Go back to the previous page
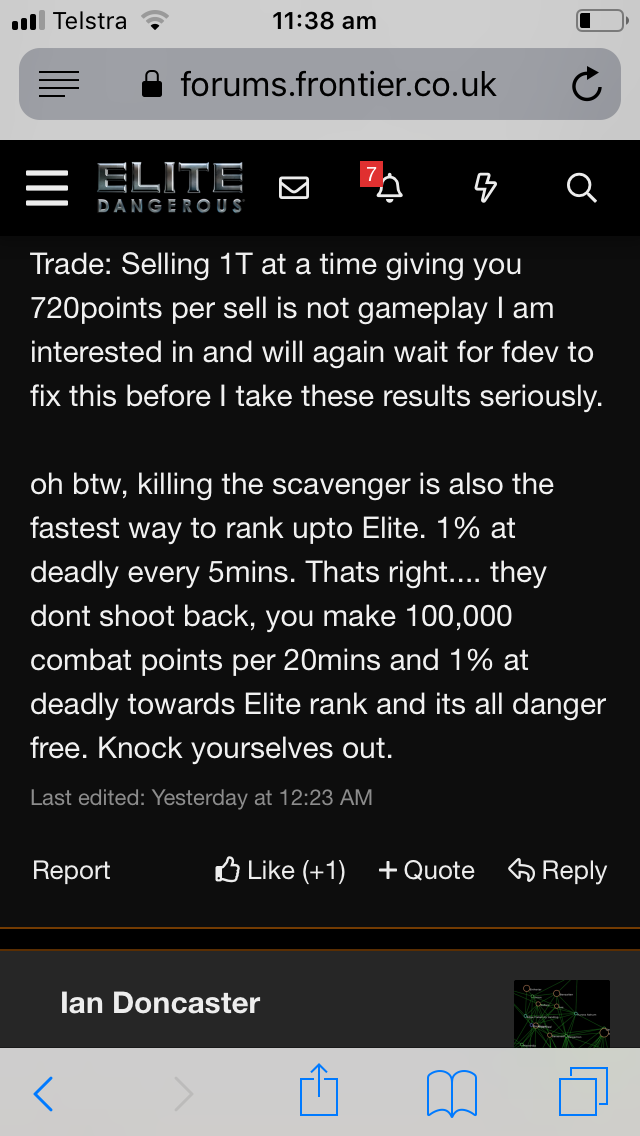 click(43, 1094)
